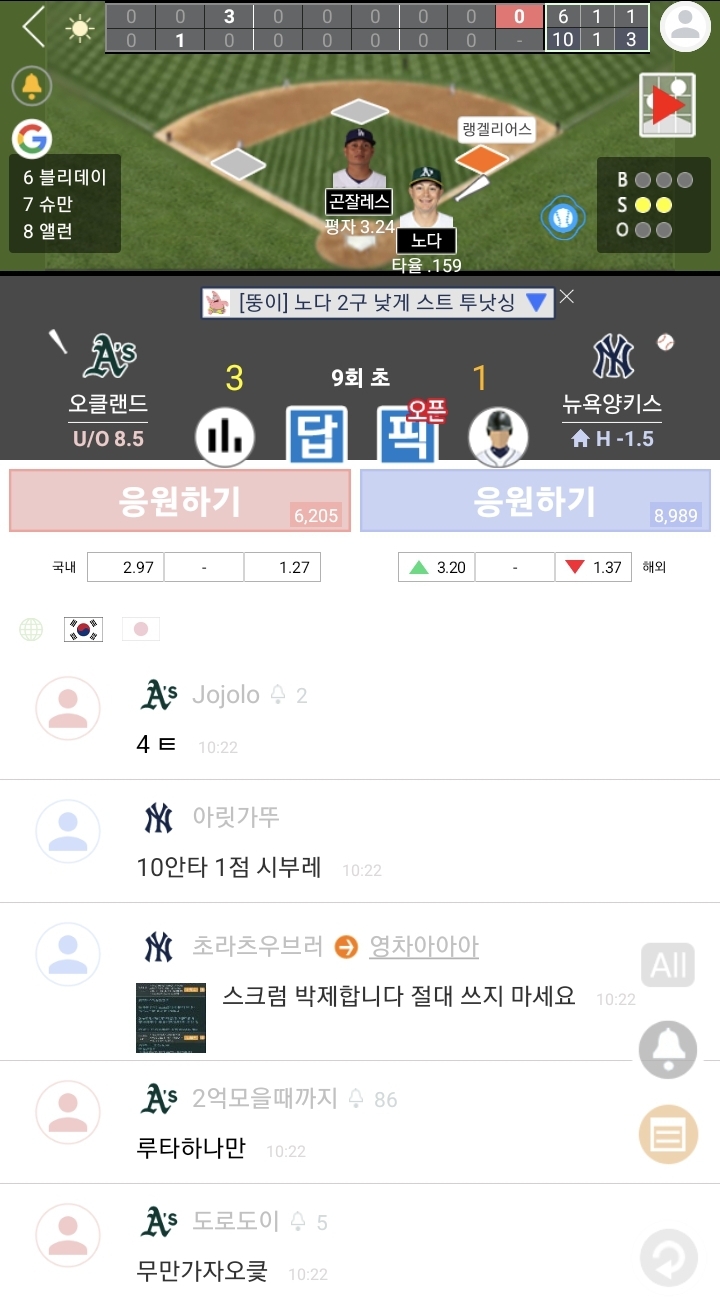Open the image in 초라즈우브러's comment

[171, 1018]
